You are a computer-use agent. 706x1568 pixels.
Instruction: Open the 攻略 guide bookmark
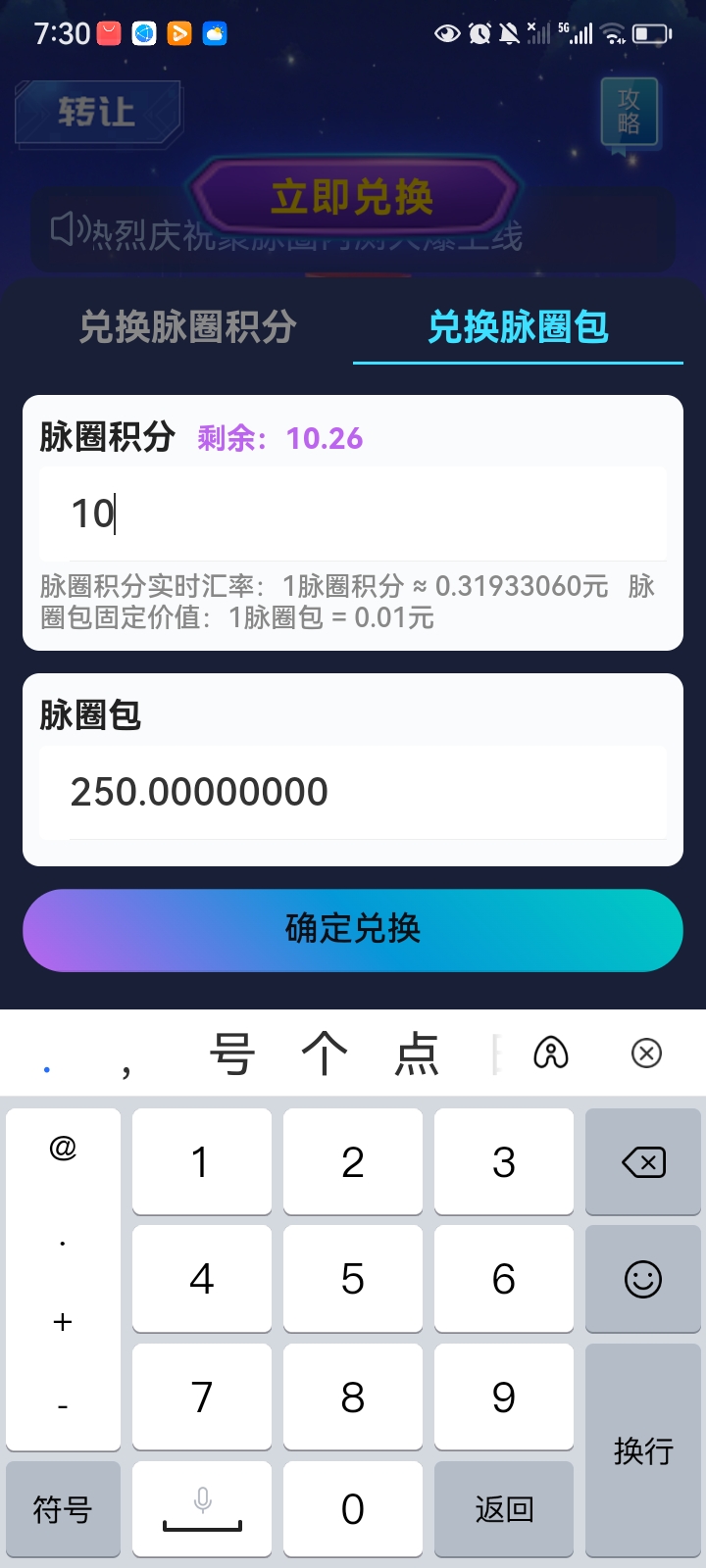(x=629, y=113)
